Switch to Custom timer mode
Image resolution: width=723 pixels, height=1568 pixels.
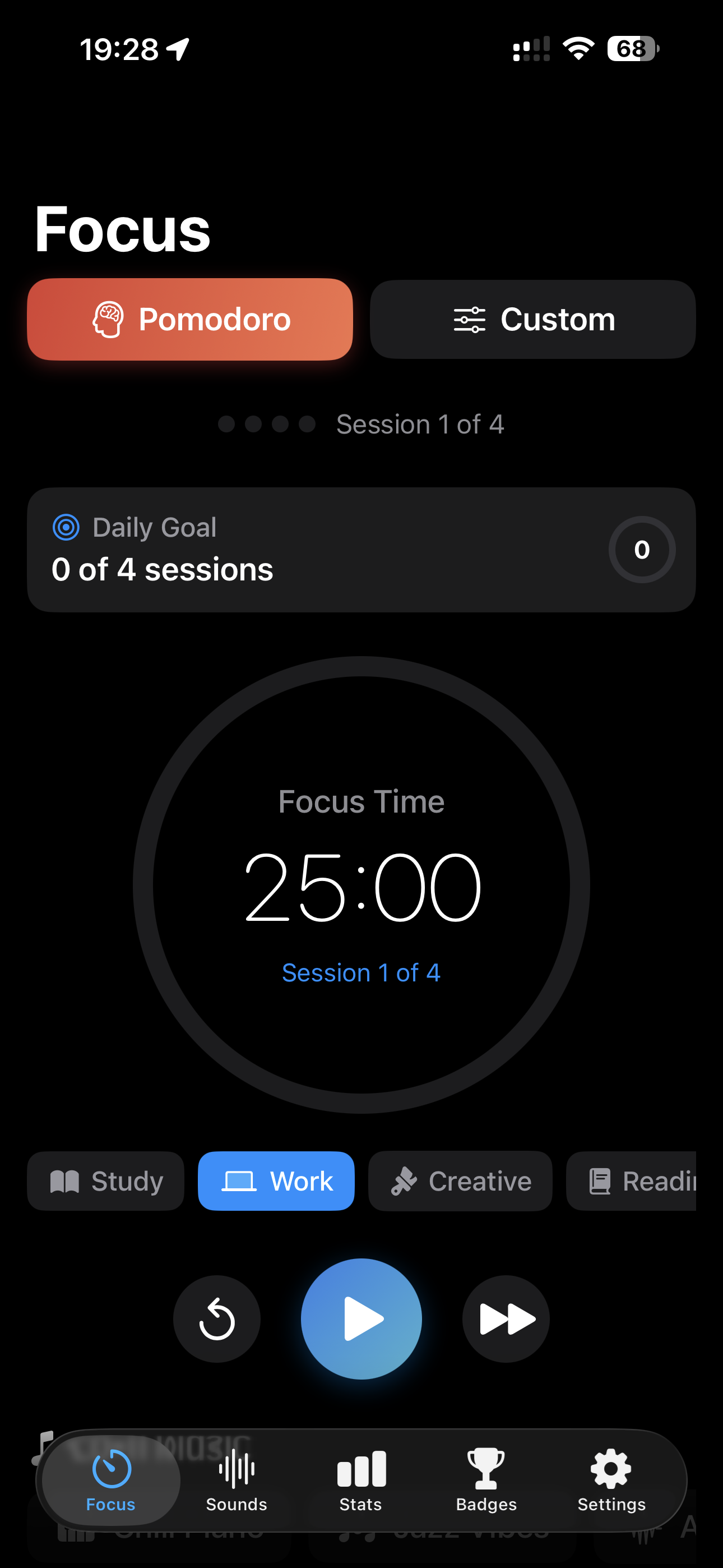coord(532,319)
